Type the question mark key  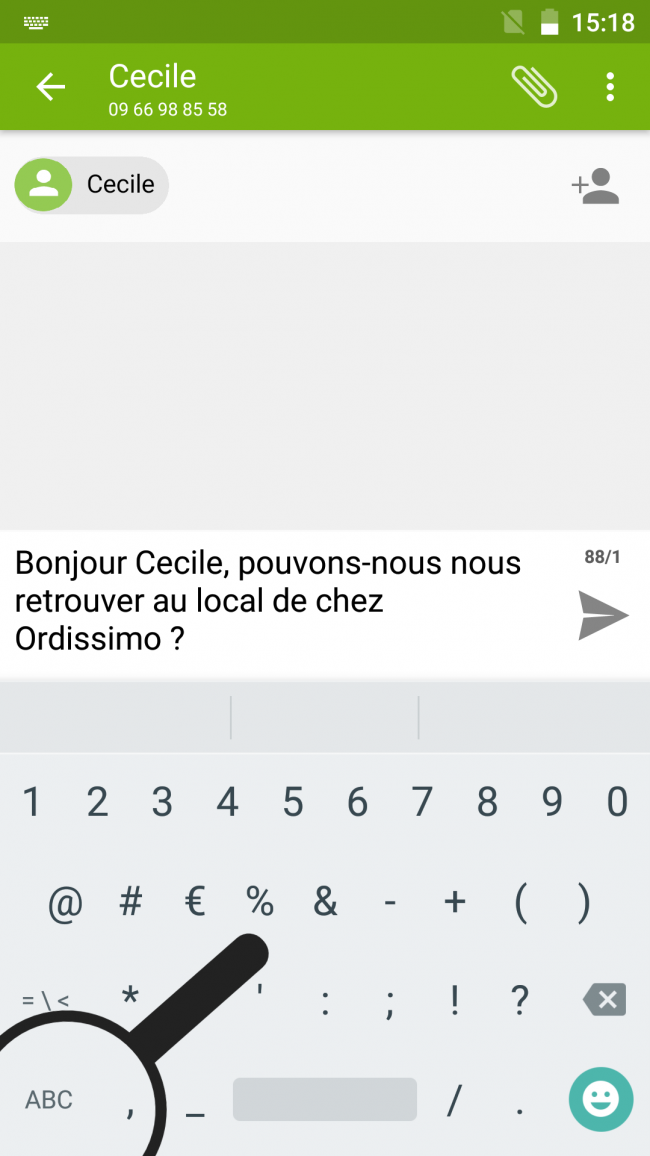pyautogui.click(x=520, y=999)
